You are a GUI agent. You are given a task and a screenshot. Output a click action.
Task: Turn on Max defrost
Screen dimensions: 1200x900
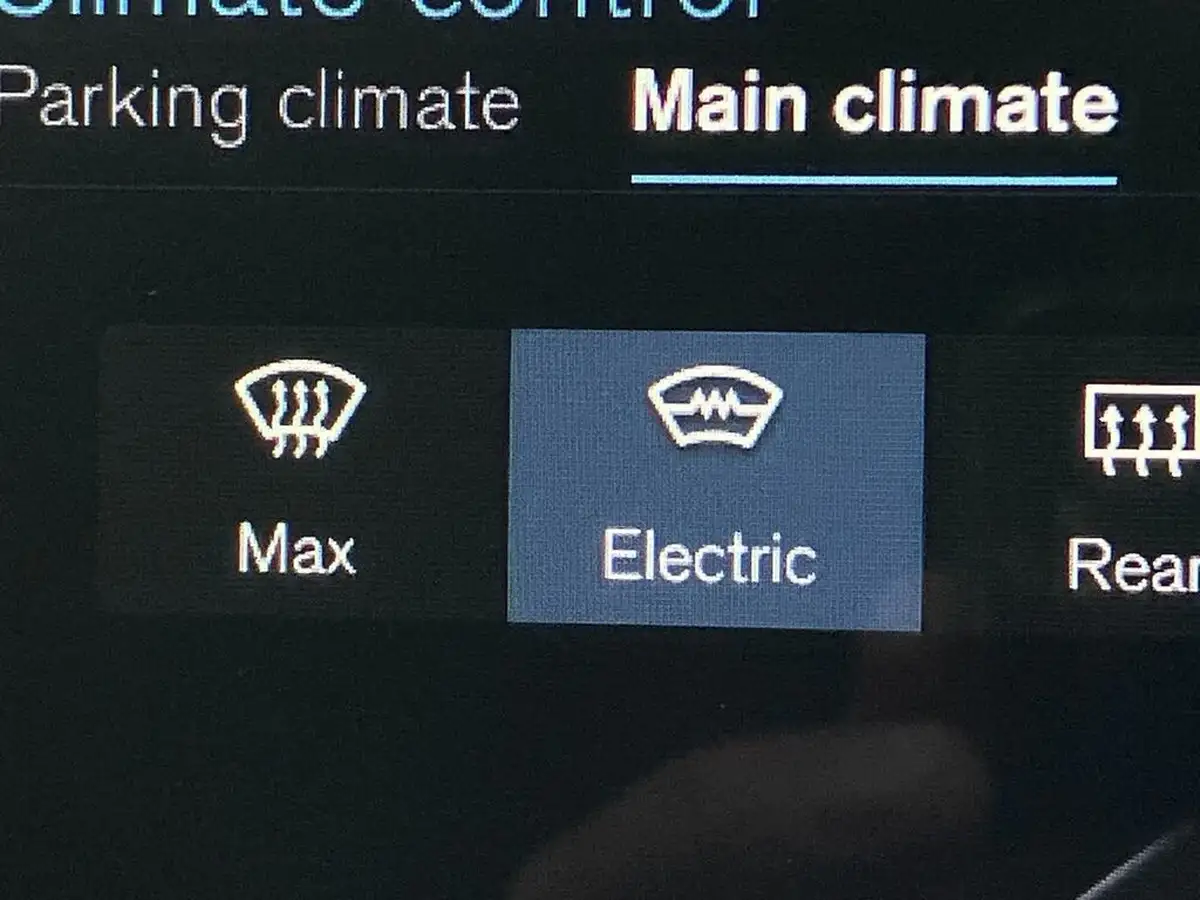tap(300, 470)
